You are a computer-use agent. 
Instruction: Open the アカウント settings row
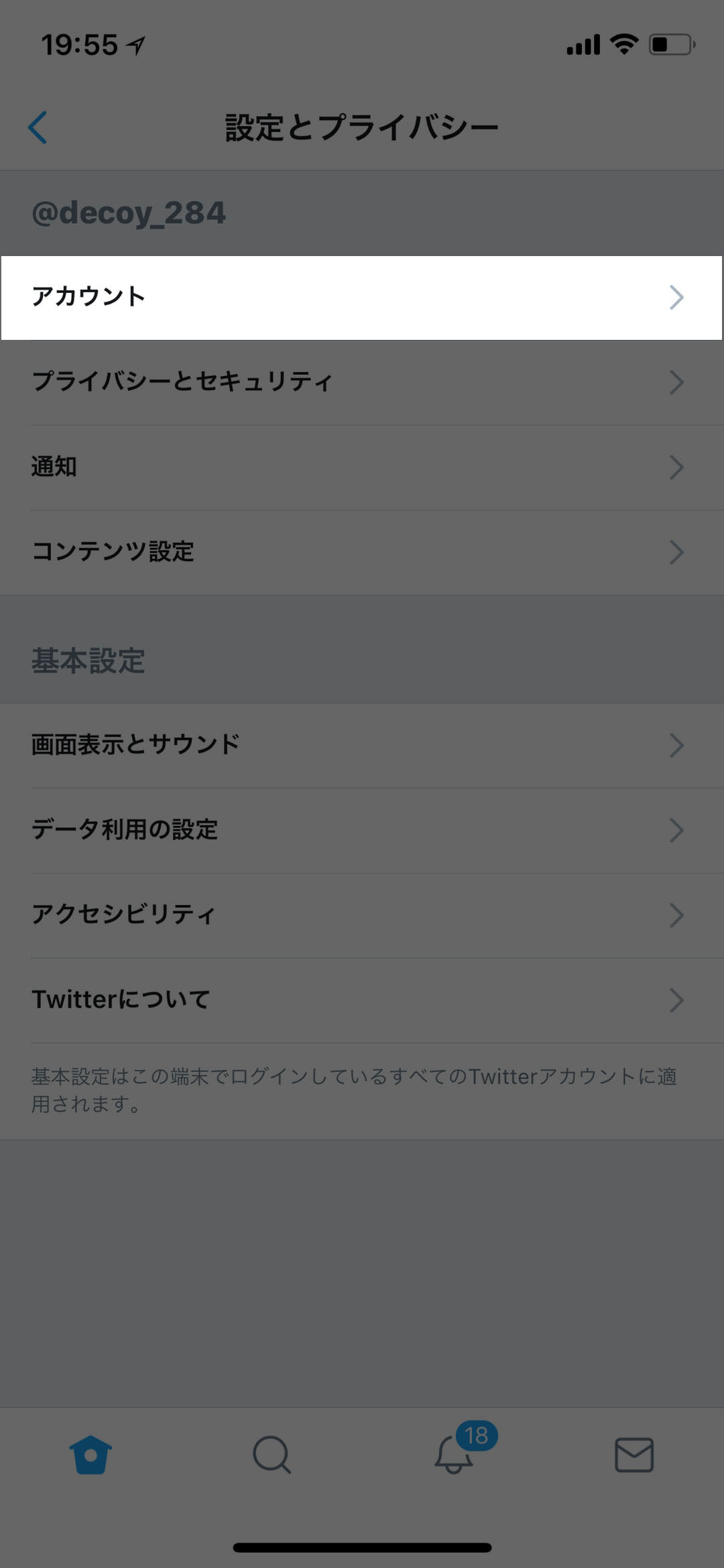click(x=362, y=298)
